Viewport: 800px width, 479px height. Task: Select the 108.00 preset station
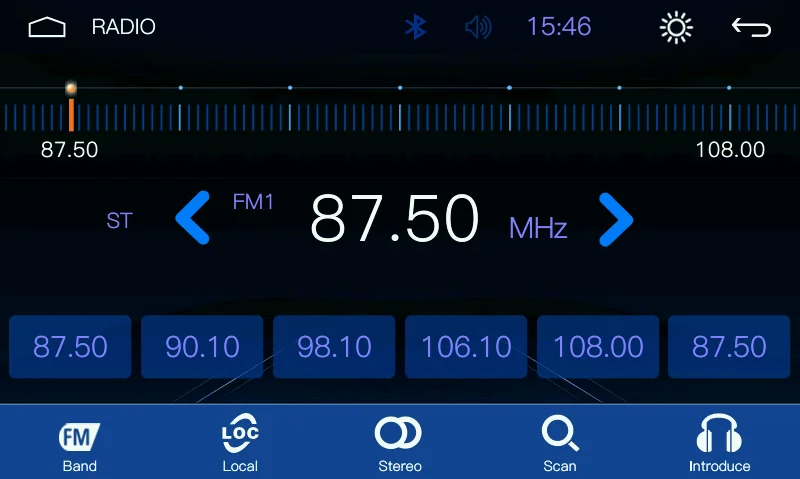click(x=598, y=347)
